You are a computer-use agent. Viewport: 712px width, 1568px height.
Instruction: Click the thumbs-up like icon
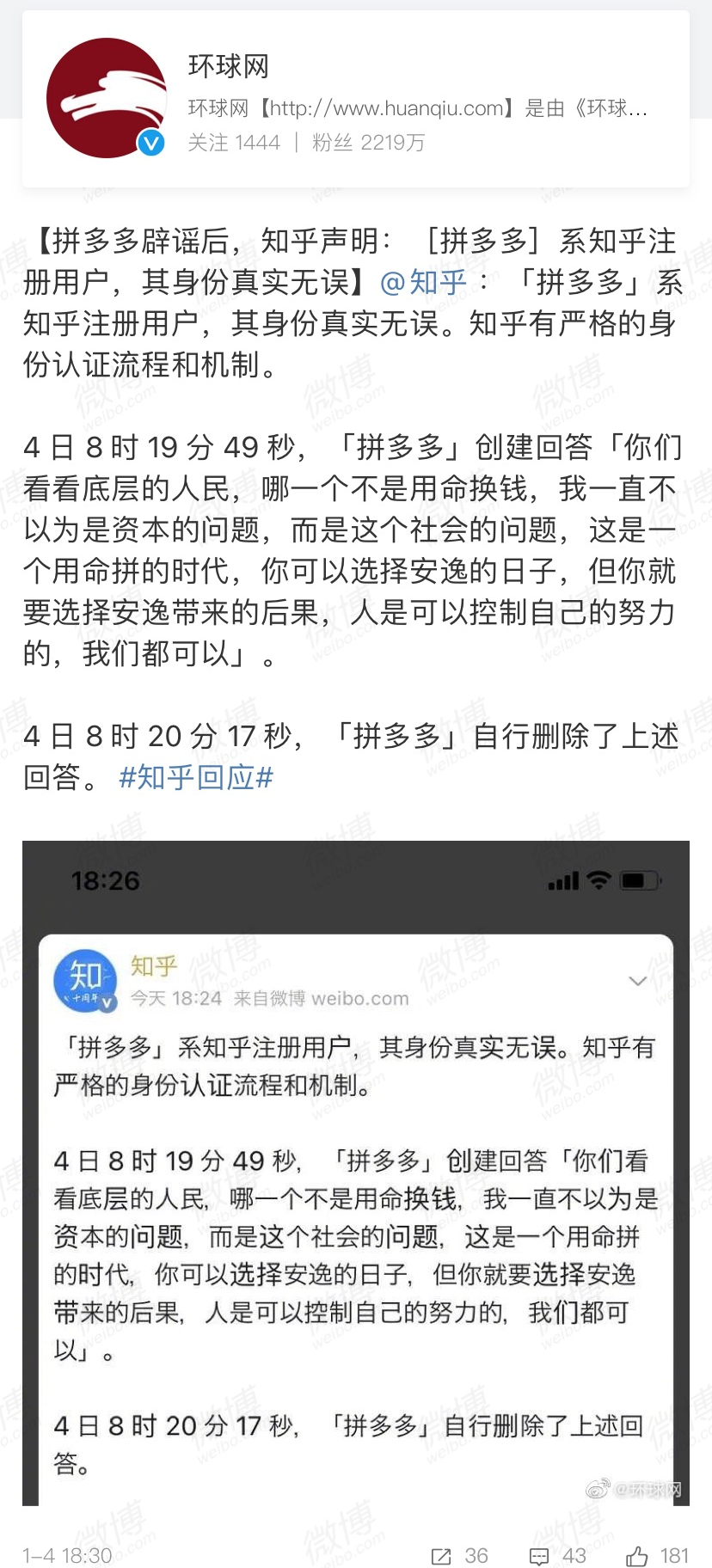pyautogui.click(x=636, y=1555)
